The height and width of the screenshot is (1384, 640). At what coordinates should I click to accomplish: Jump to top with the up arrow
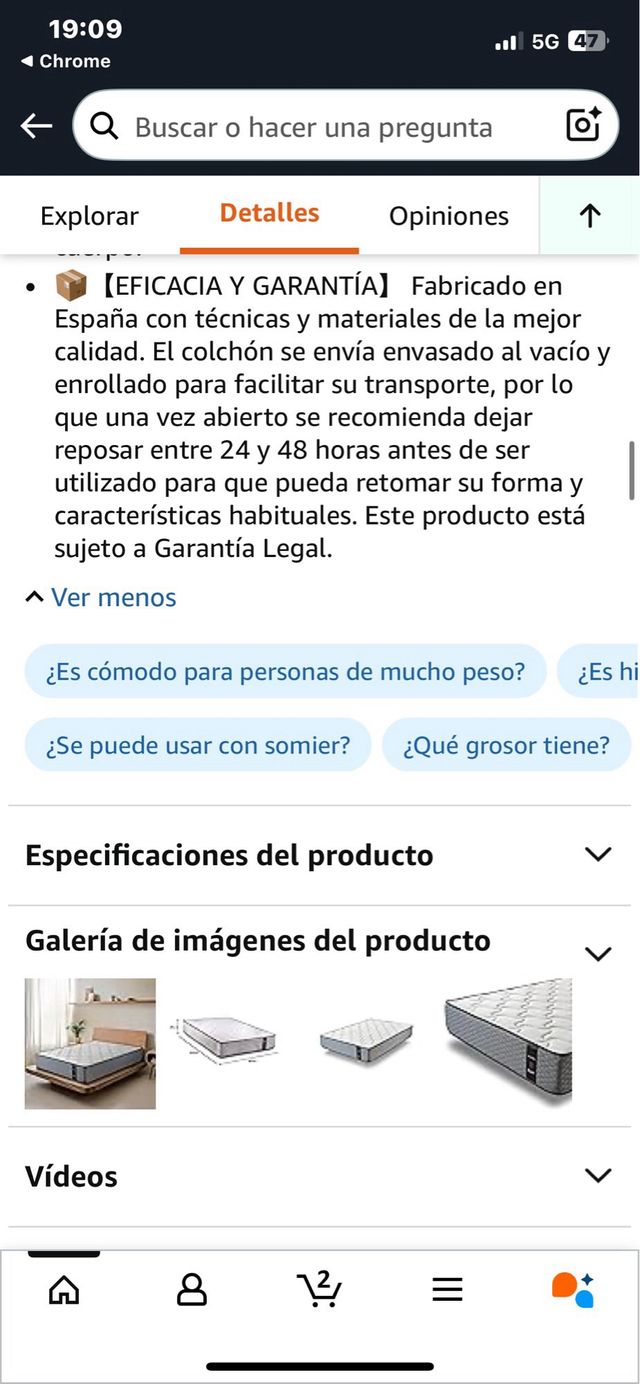click(590, 216)
